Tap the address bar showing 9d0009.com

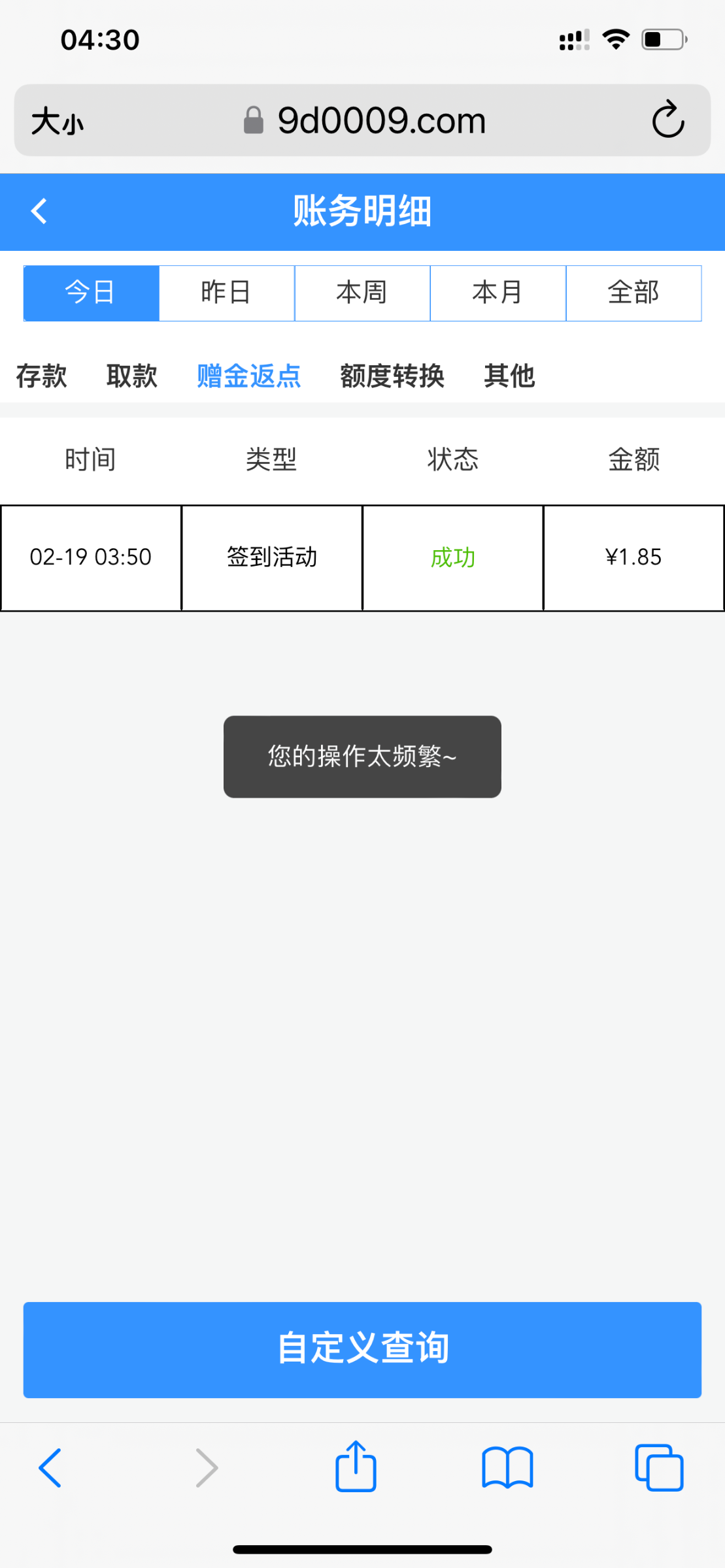[382, 120]
